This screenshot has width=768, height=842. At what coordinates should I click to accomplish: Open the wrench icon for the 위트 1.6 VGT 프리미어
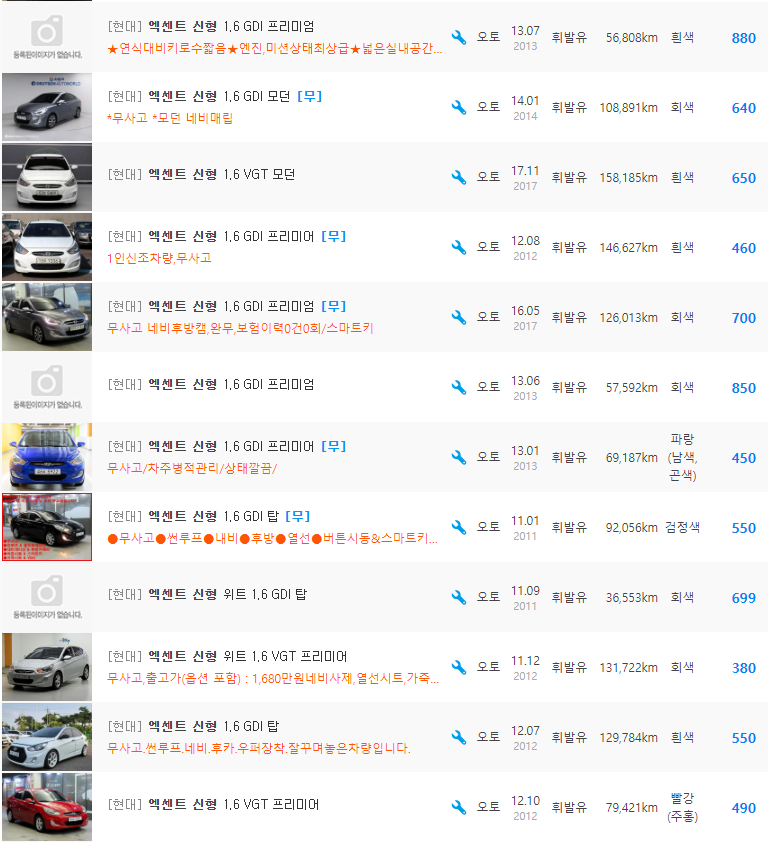click(458, 667)
